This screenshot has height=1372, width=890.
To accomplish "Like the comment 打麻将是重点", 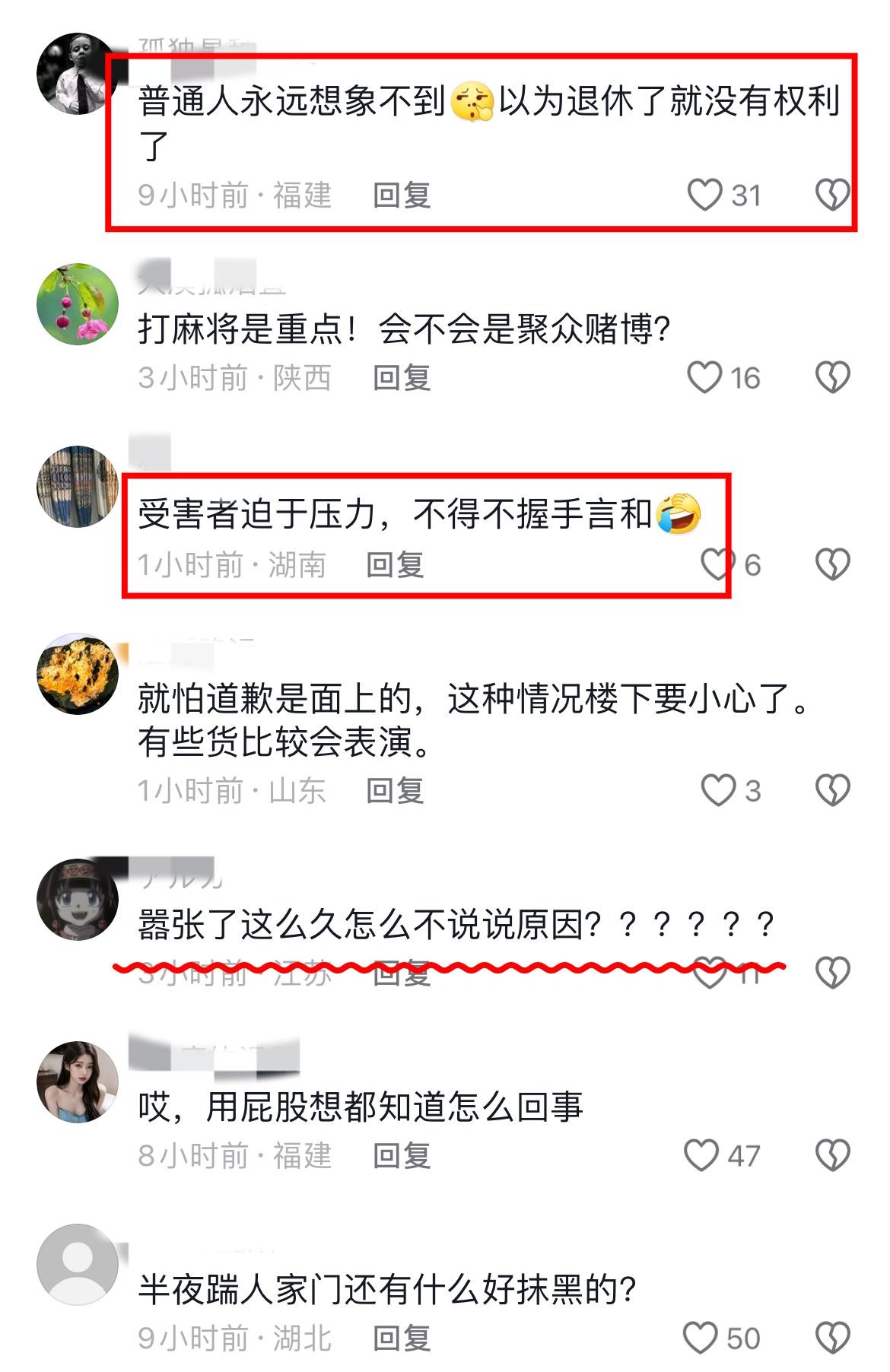I will coord(704,377).
